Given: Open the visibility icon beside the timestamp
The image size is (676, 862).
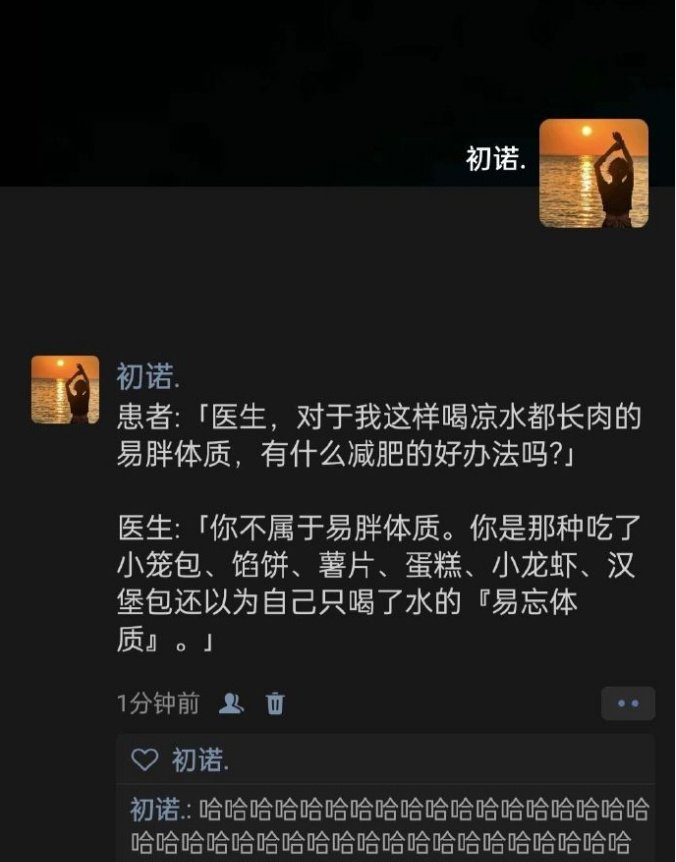Looking at the screenshot, I should click(231, 703).
